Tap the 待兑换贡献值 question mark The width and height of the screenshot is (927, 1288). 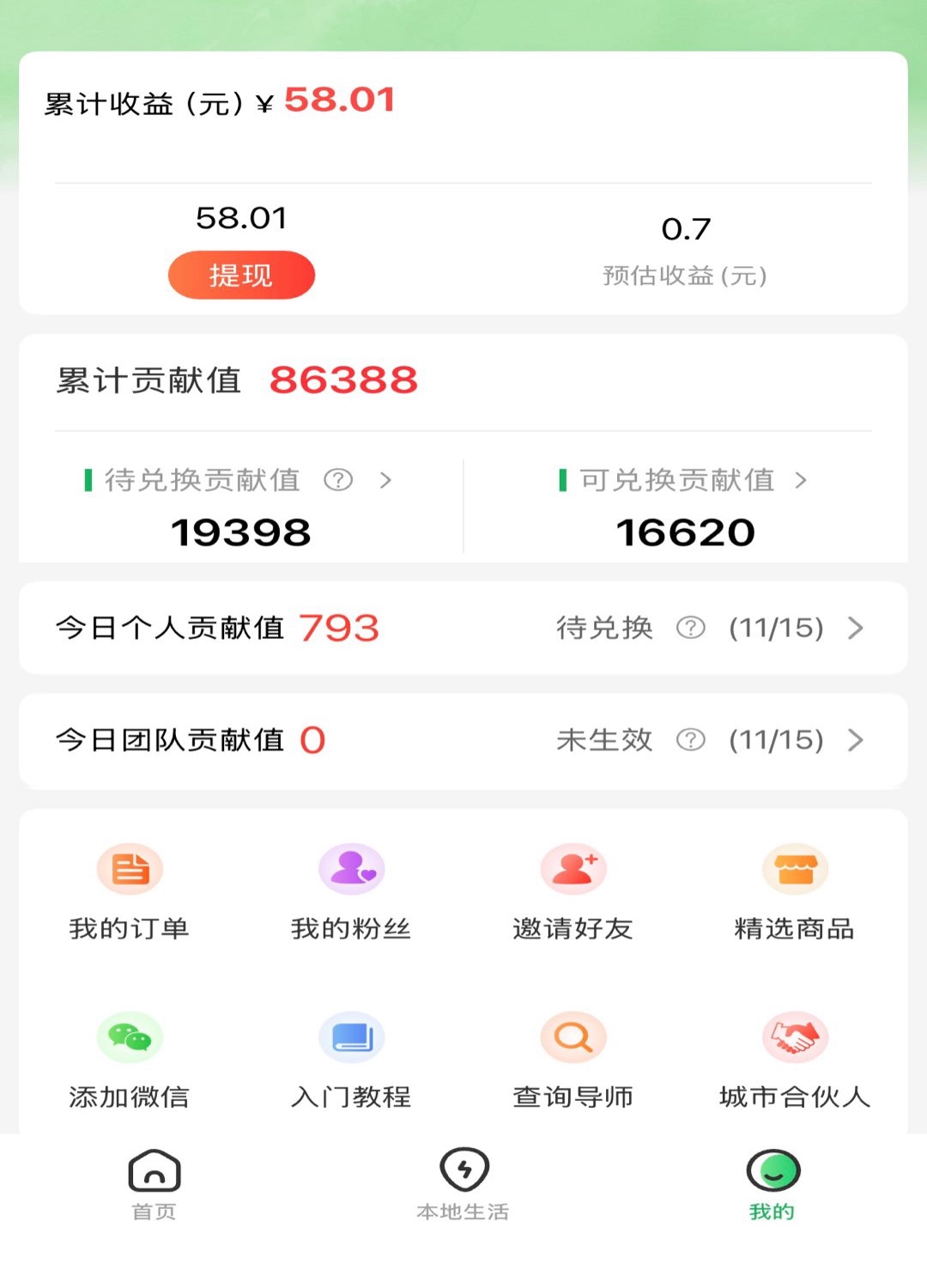click(x=339, y=481)
